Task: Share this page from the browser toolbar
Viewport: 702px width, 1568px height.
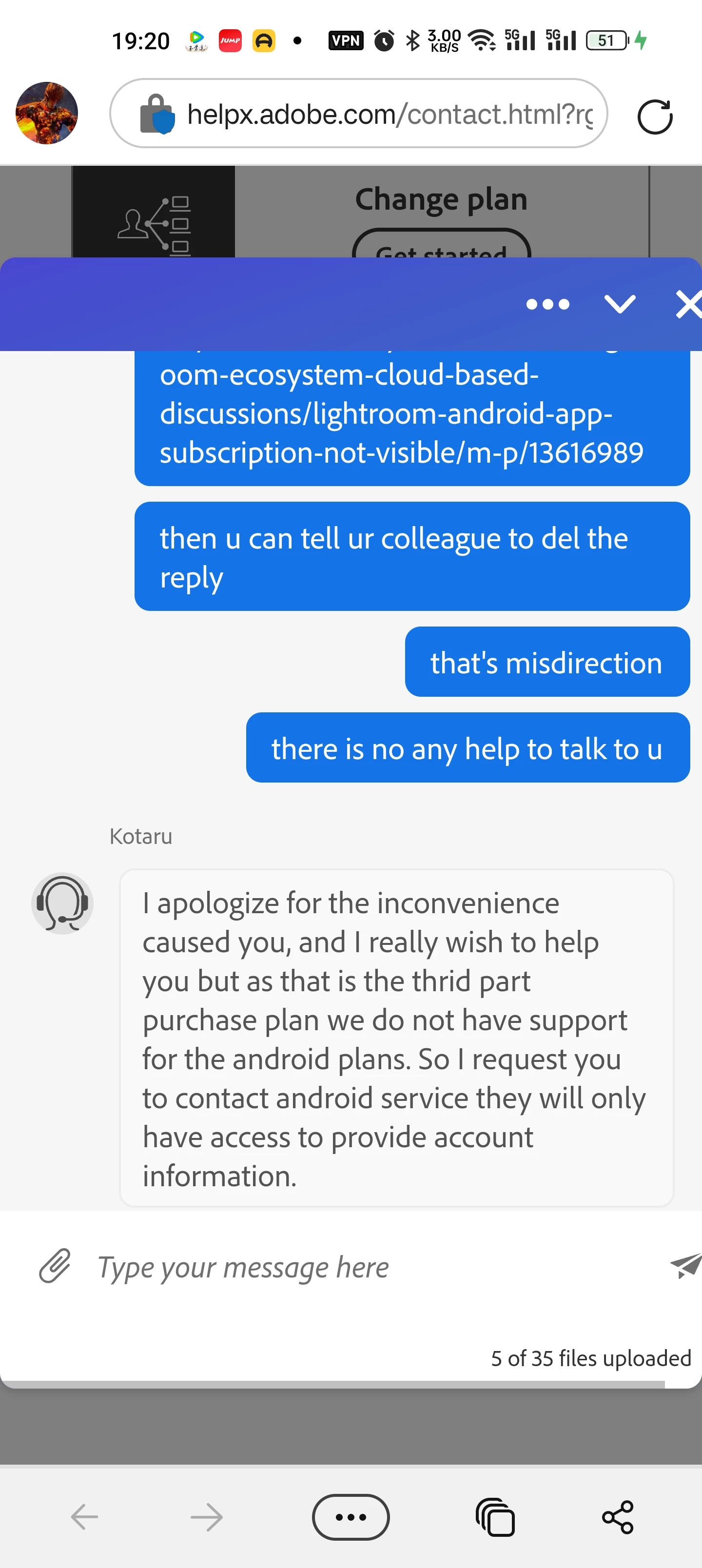Action: pyautogui.click(x=617, y=1516)
